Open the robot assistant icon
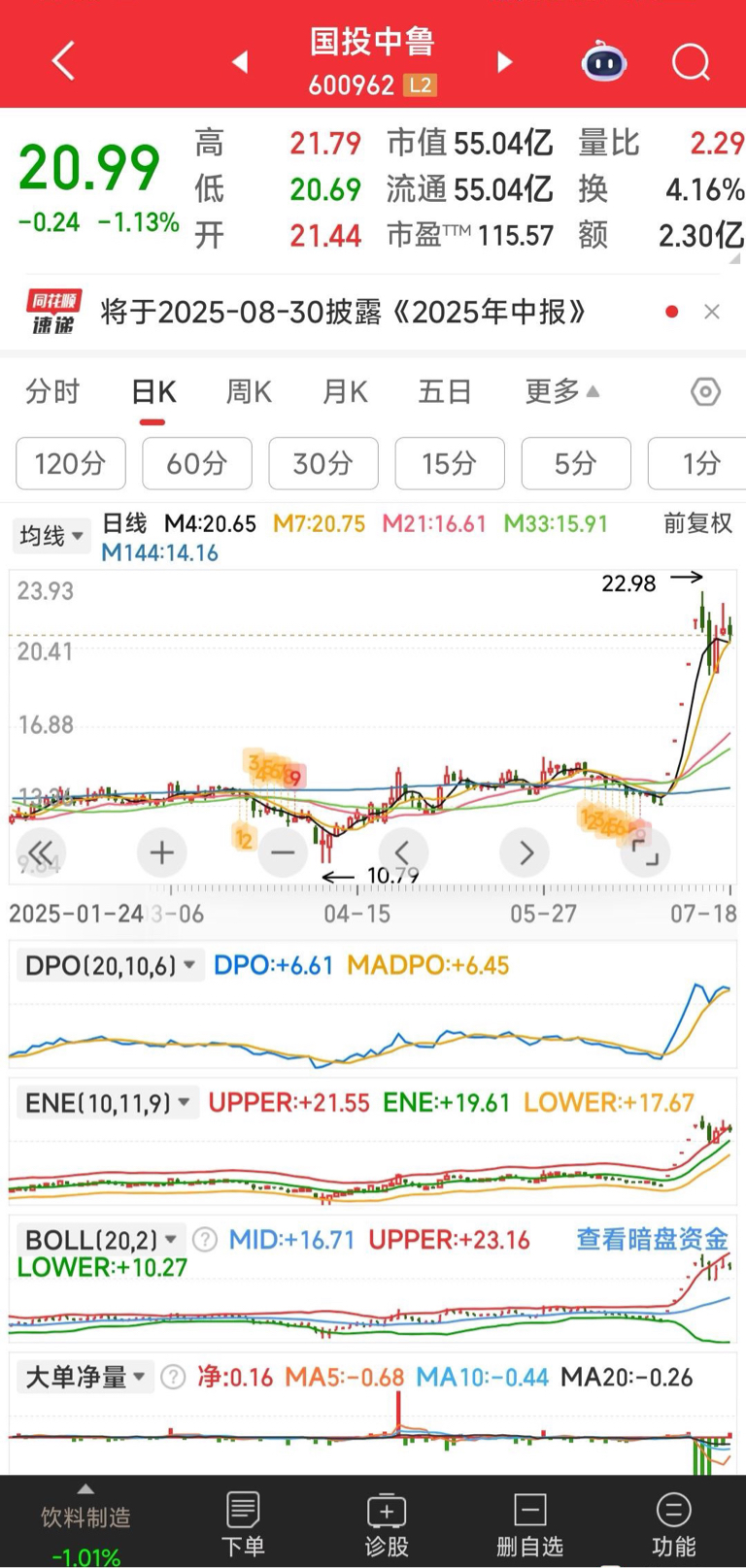The image size is (746, 1568). 604,61
